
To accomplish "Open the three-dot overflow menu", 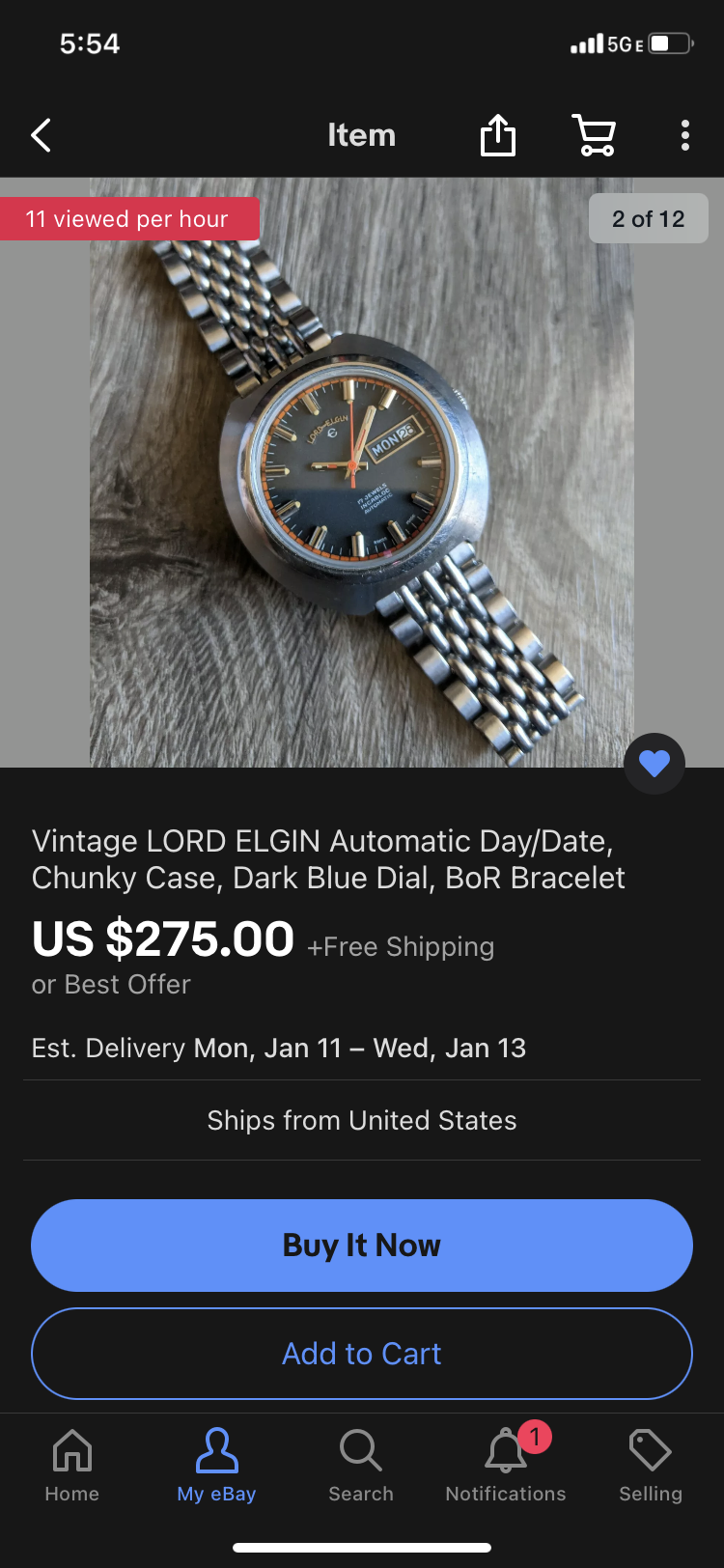I will pyautogui.click(x=684, y=135).
